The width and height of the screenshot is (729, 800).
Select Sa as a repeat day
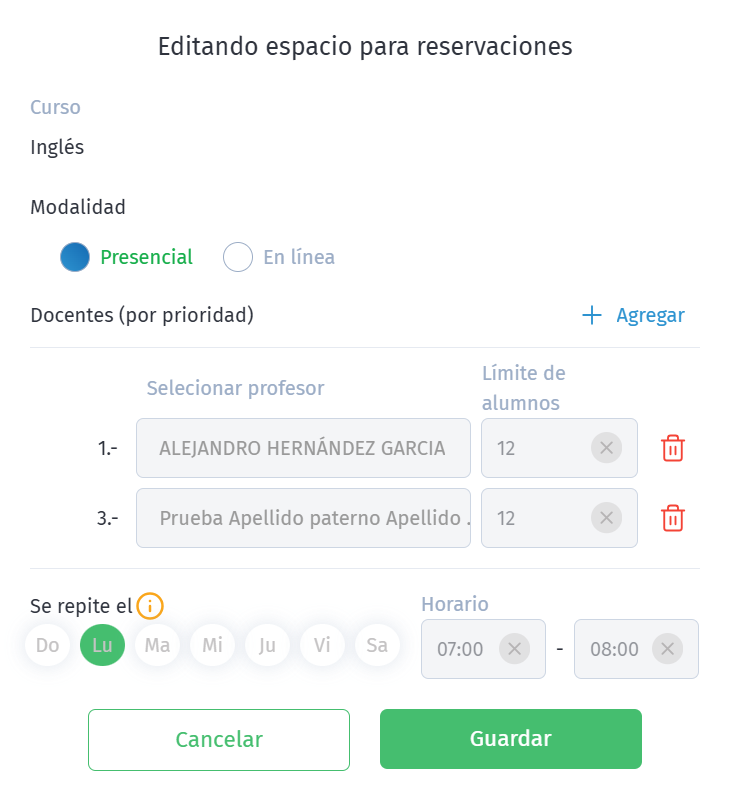tap(377, 645)
